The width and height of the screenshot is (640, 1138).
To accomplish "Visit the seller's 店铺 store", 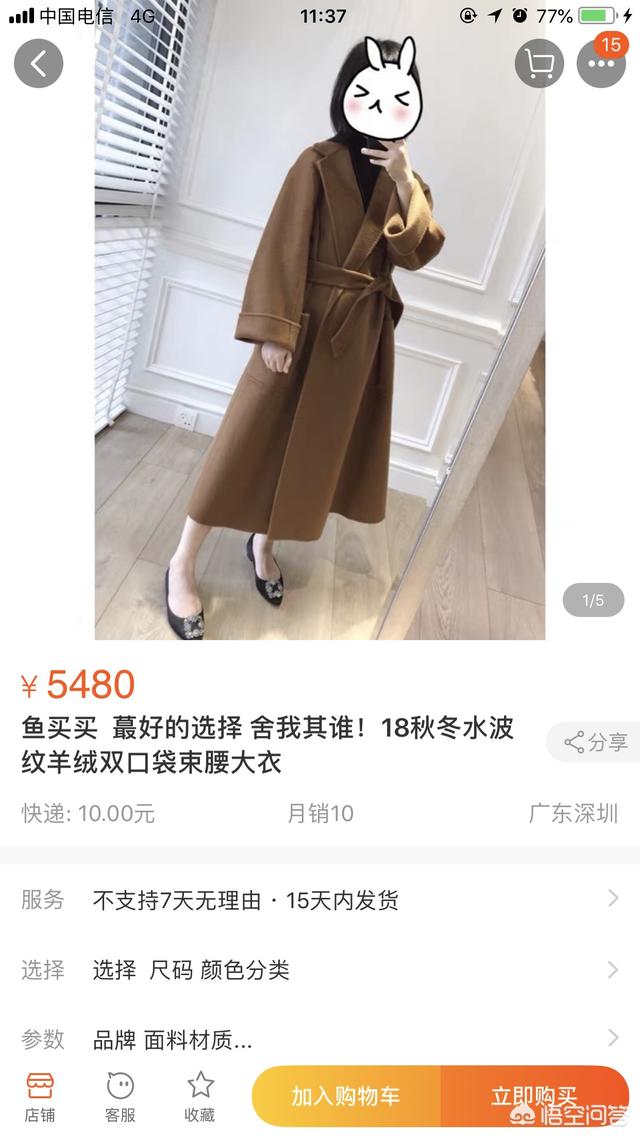I will click(x=40, y=1097).
